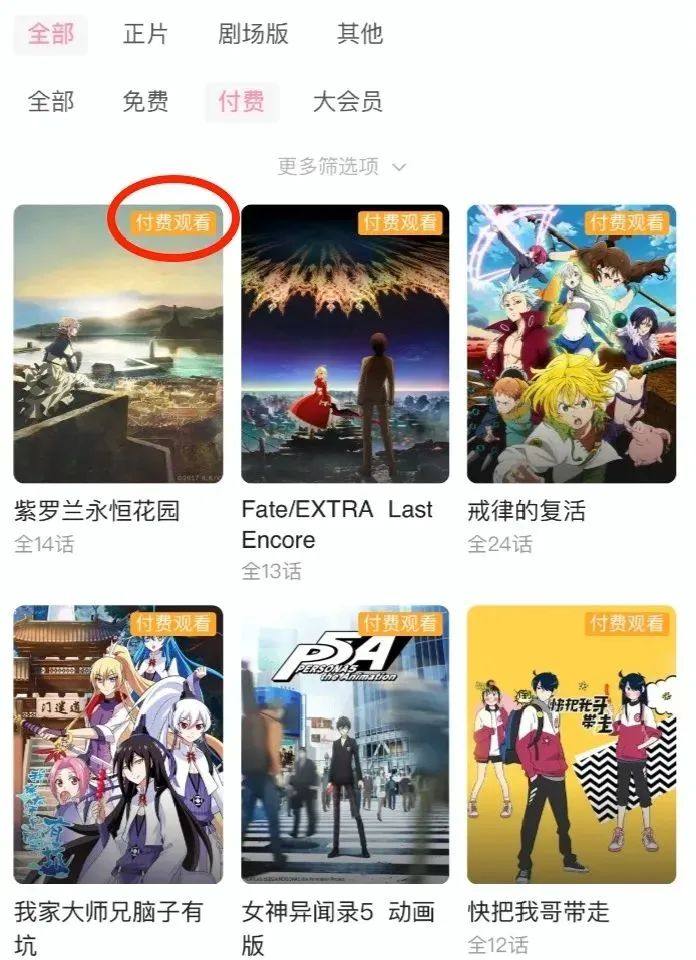Select 全部 in the payment row

coord(51,101)
